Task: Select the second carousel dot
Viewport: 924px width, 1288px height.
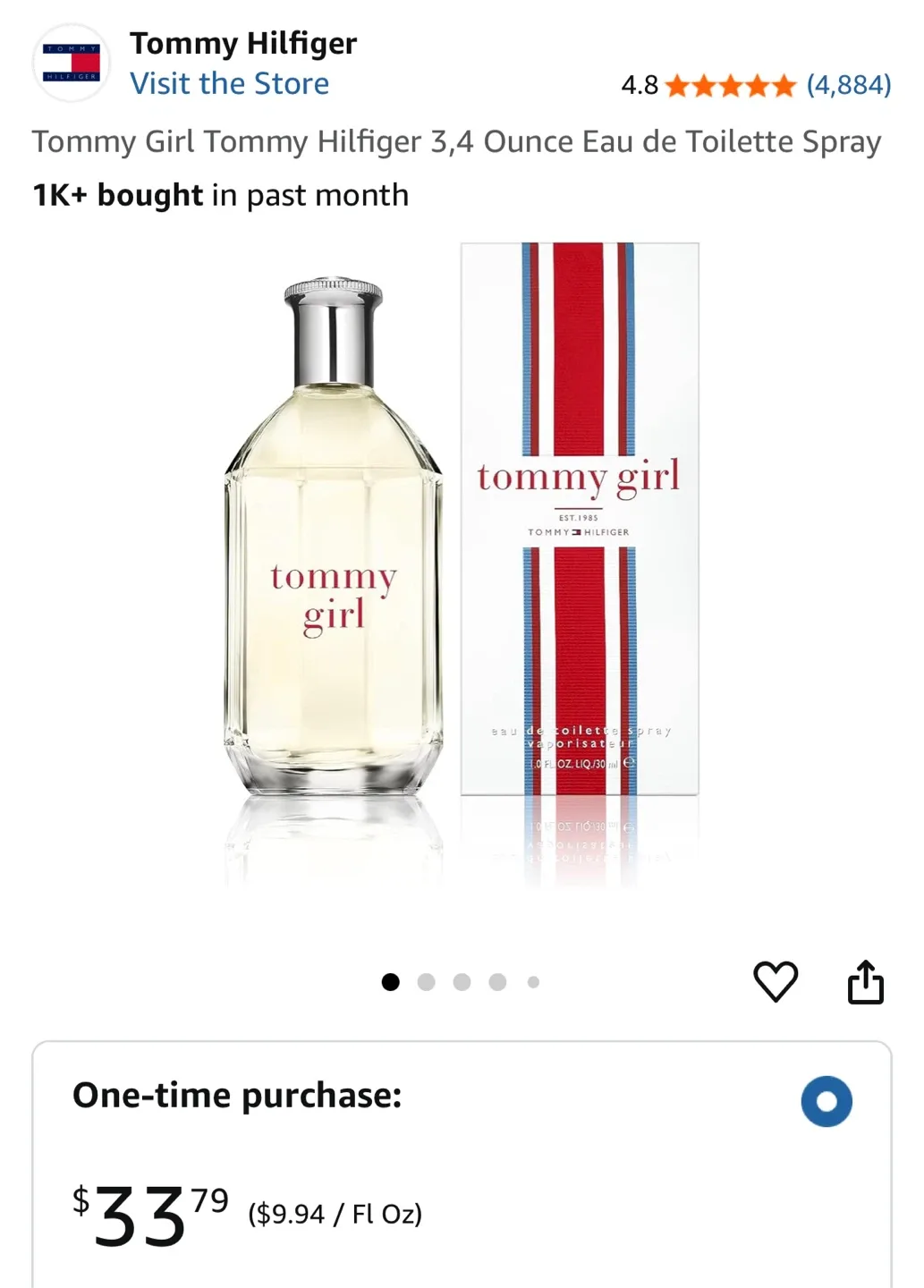Action: [x=426, y=981]
